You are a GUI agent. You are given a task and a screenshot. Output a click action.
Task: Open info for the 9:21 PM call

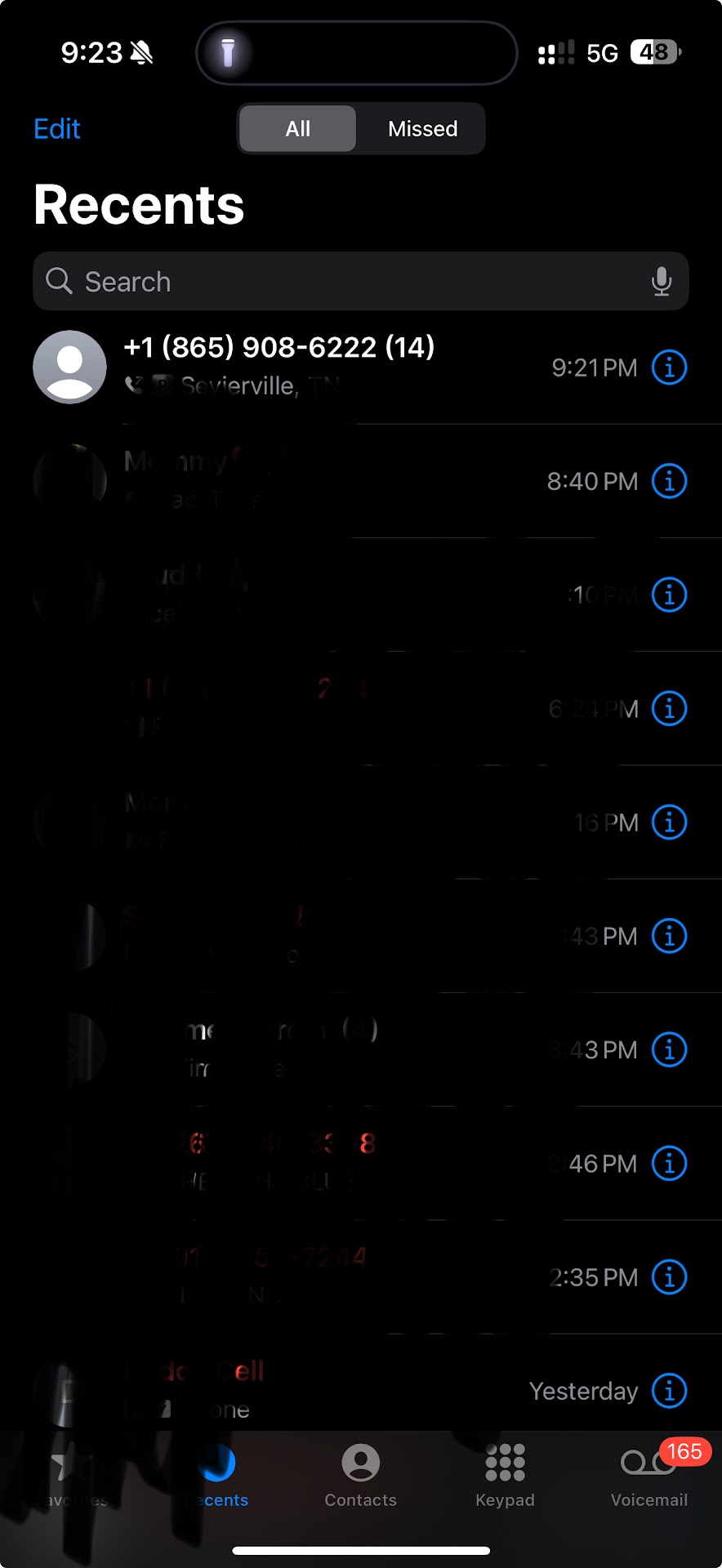tap(670, 367)
